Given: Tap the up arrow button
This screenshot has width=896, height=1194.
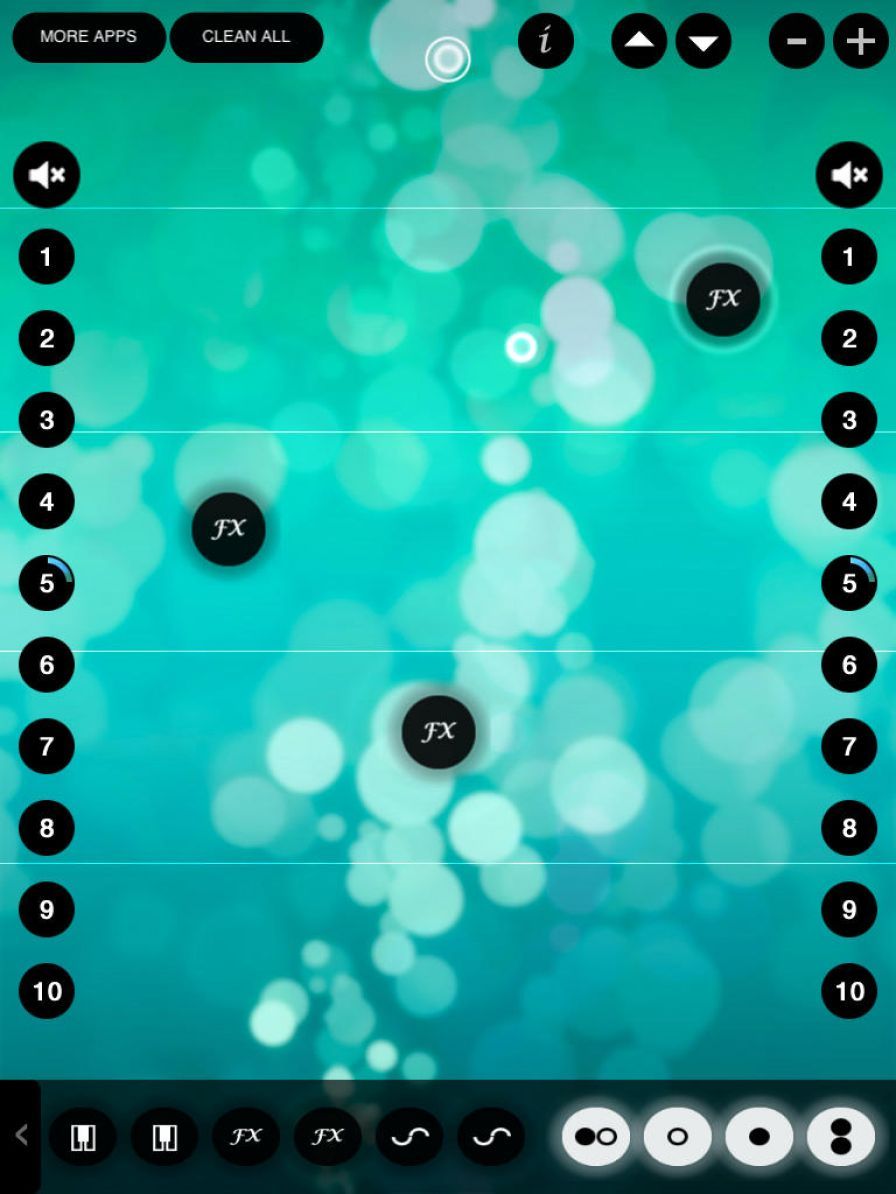Looking at the screenshot, I should pyautogui.click(x=639, y=41).
